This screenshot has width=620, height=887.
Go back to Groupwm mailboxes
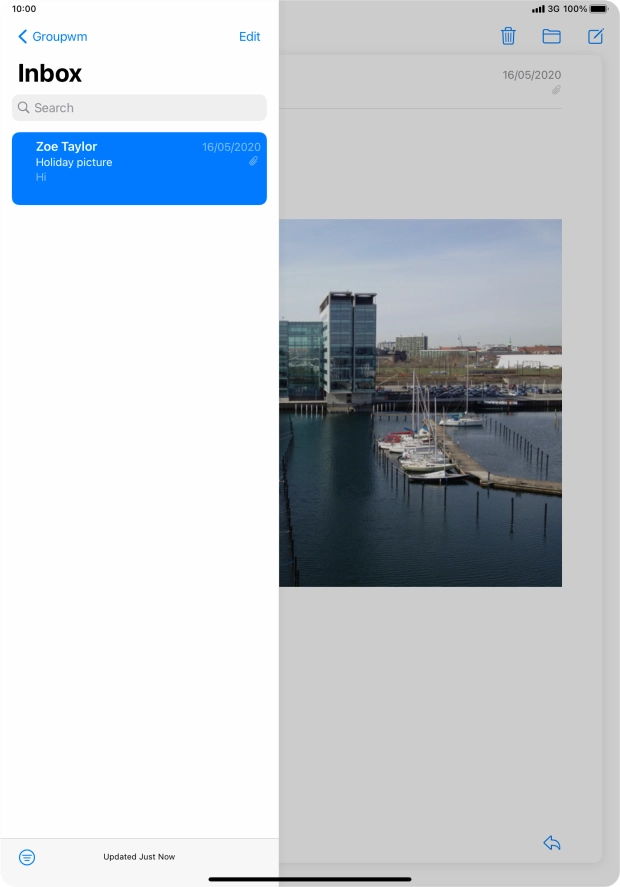[x=53, y=37]
